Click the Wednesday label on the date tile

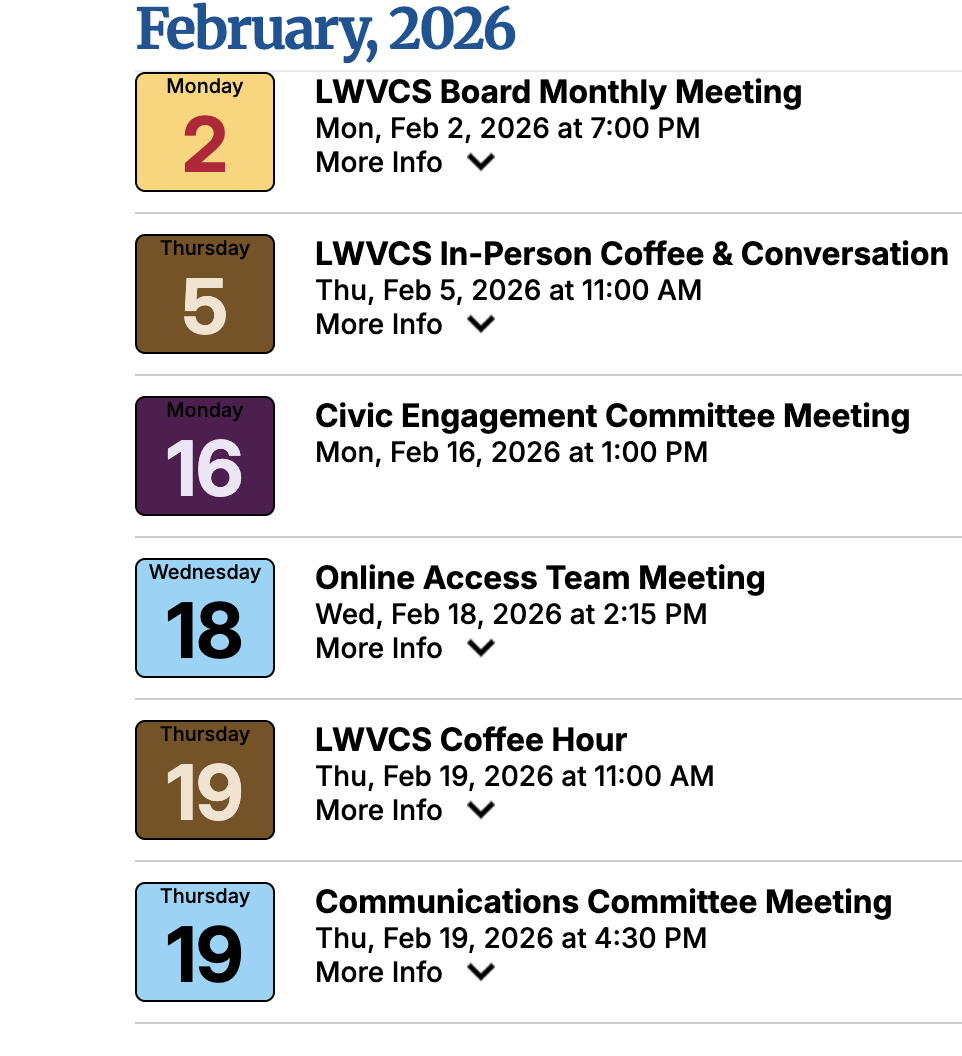point(204,573)
